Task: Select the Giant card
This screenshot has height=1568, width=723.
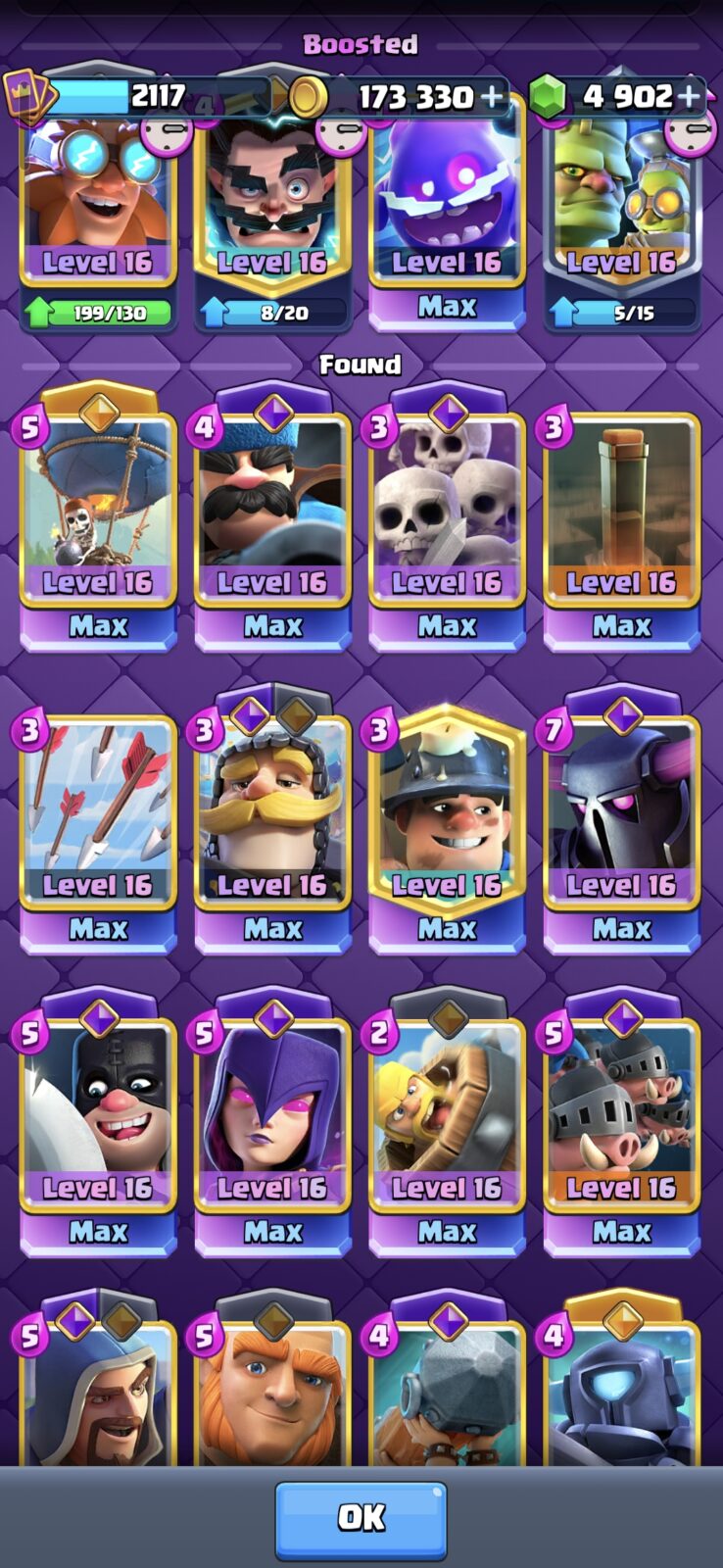Action: (x=272, y=1380)
